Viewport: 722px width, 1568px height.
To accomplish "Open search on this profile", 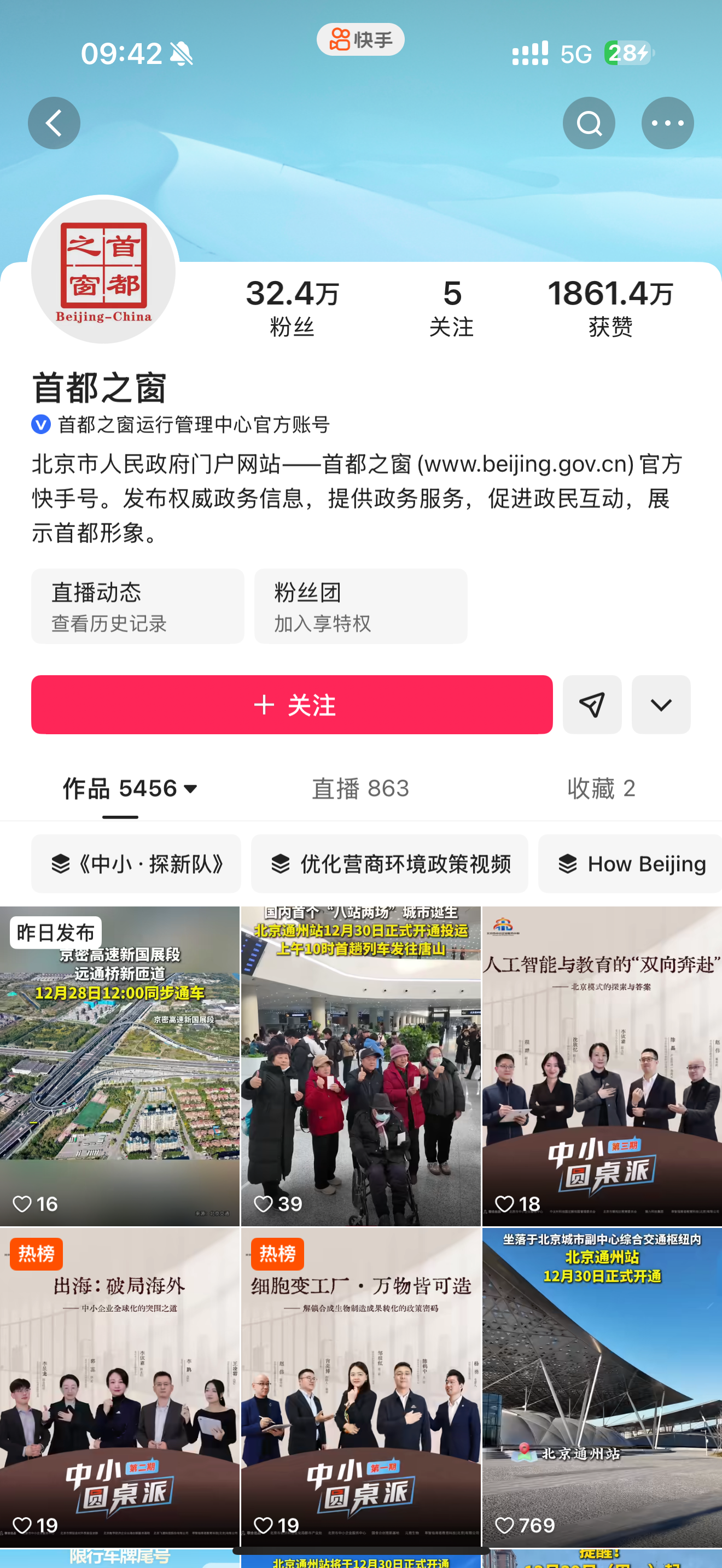I will click(x=588, y=123).
